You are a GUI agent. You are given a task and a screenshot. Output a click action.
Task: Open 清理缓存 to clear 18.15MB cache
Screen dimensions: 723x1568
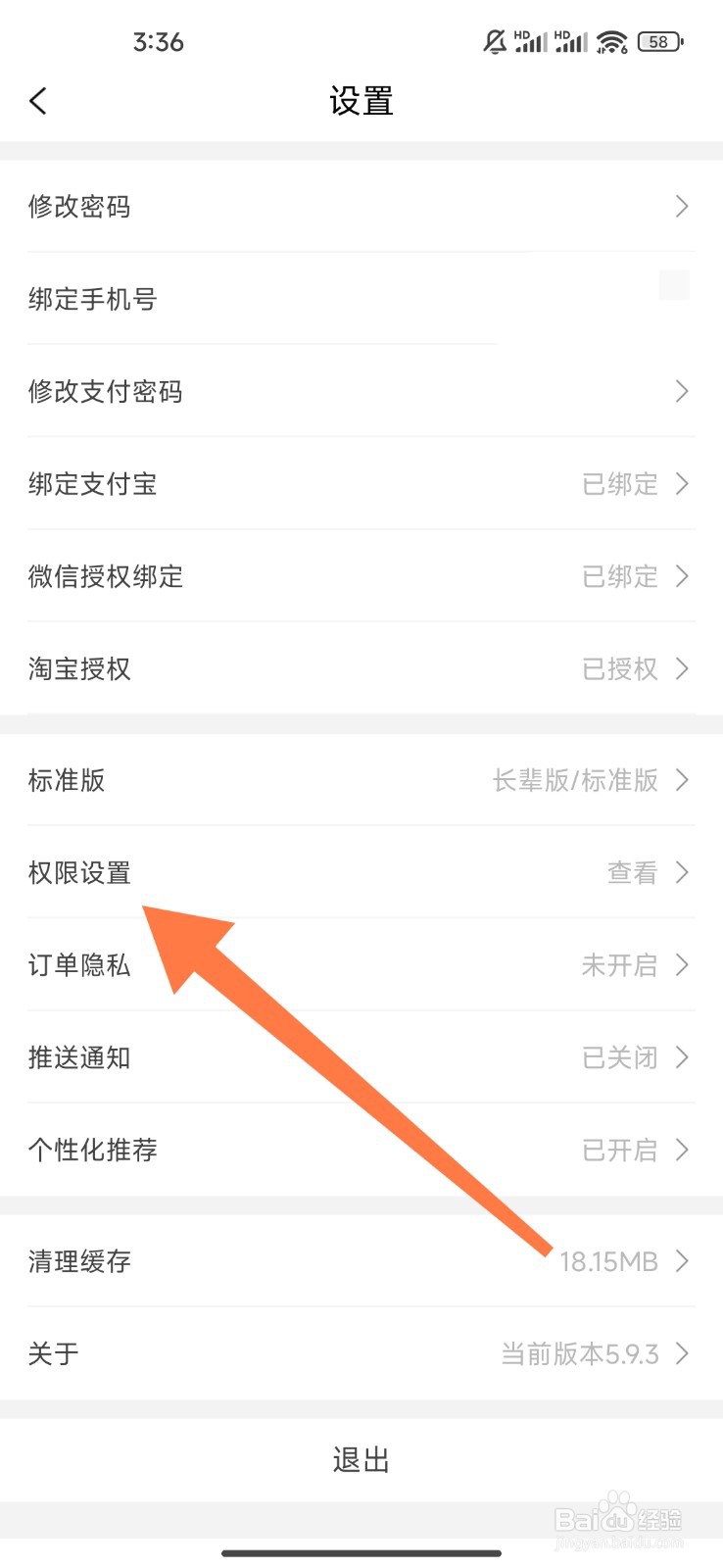(x=361, y=1261)
